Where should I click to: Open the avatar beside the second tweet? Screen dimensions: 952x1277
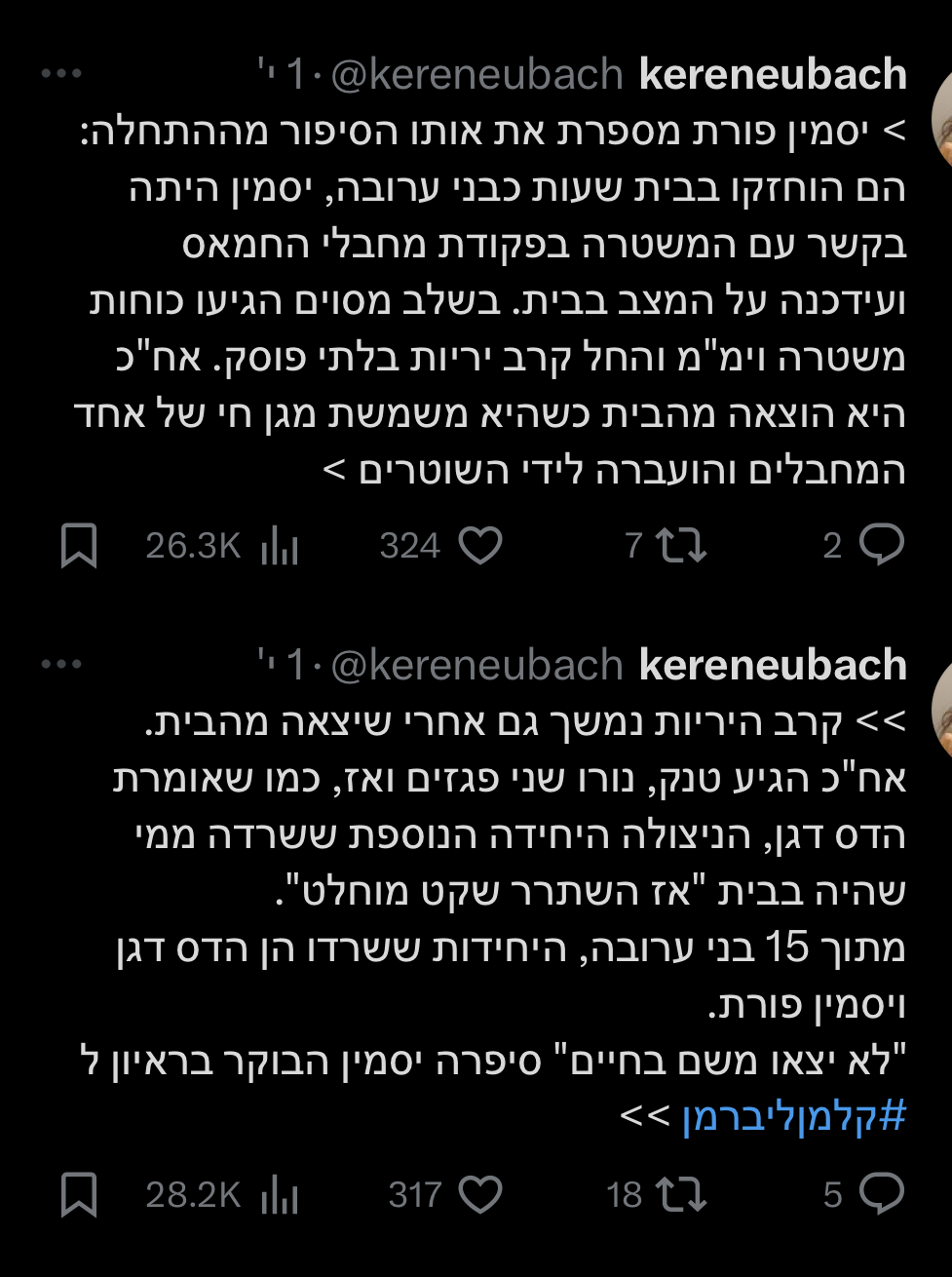(941, 712)
